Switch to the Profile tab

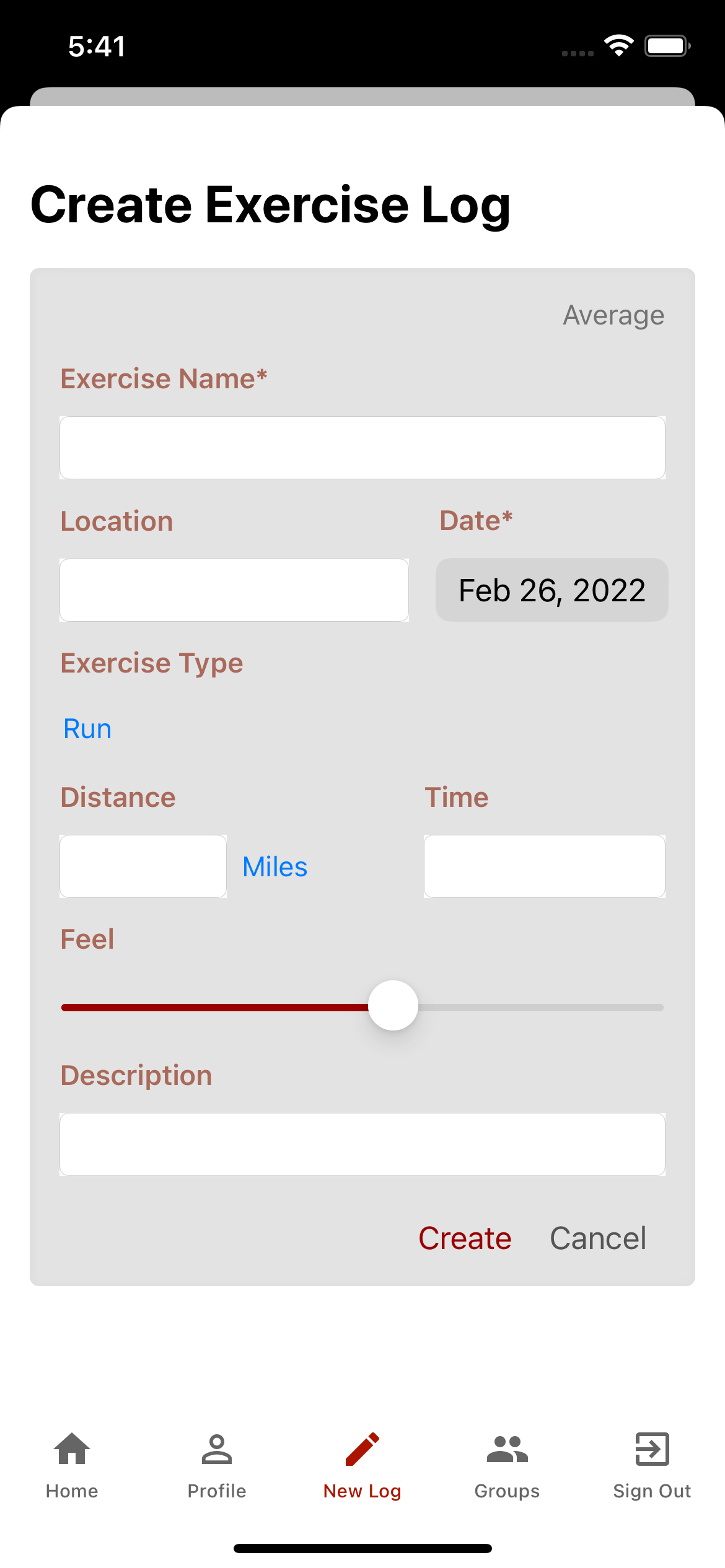pyautogui.click(x=217, y=1466)
